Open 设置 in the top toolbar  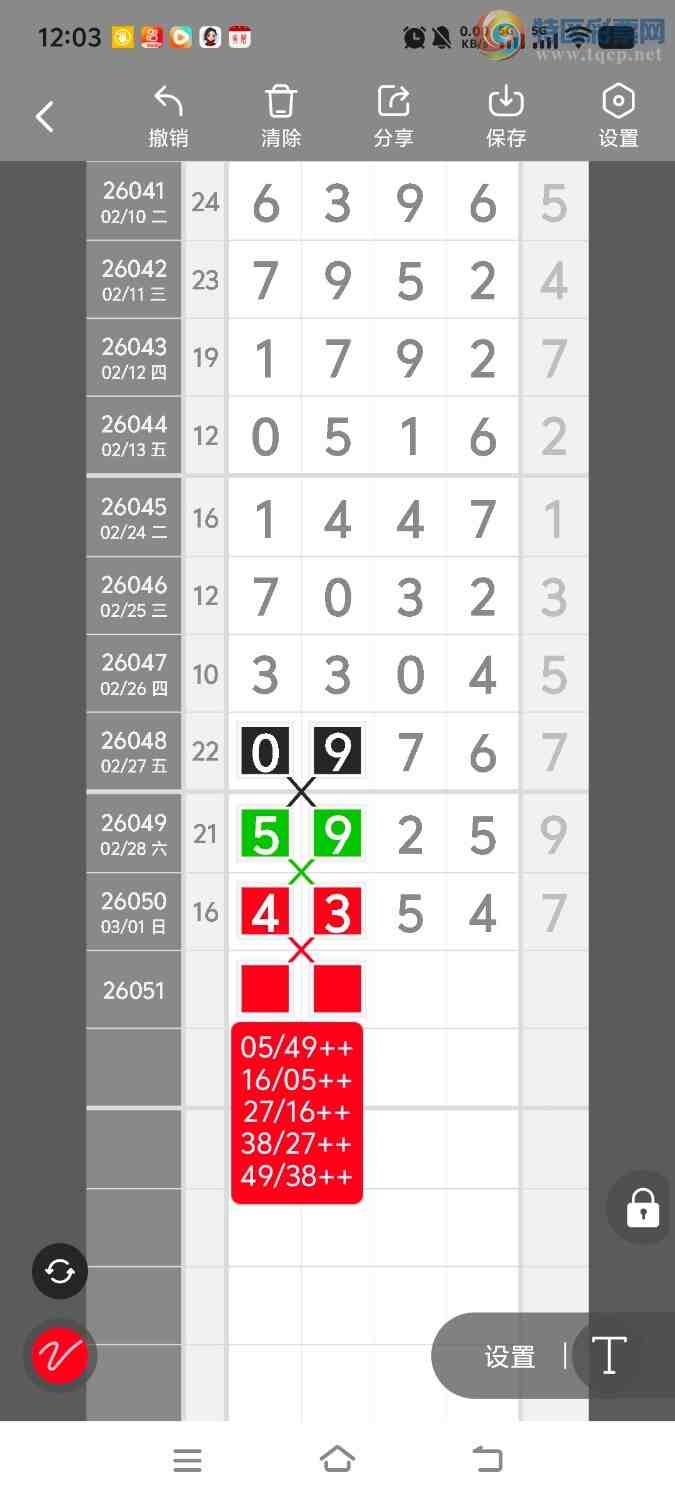point(618,117)
